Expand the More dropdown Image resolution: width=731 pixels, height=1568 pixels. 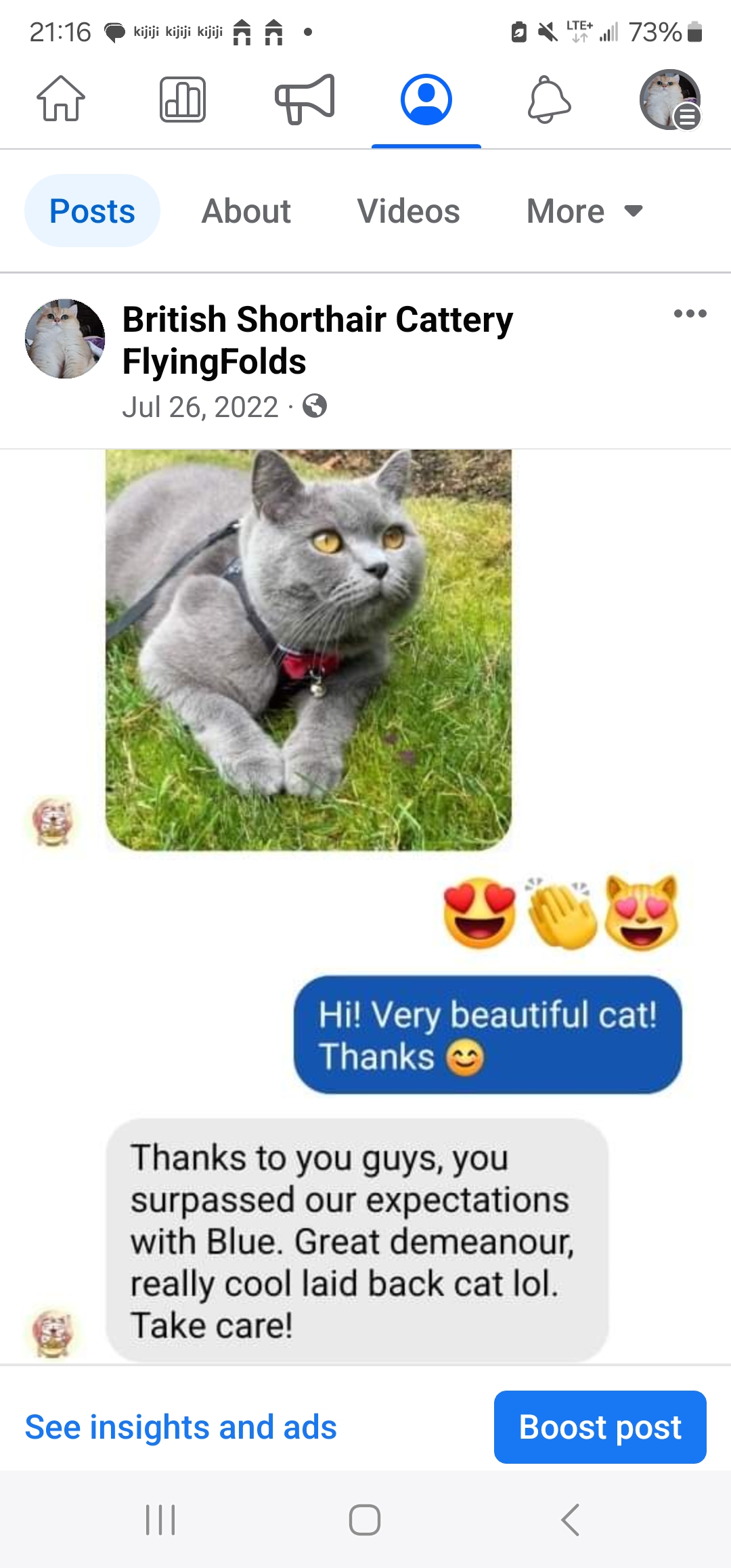click(x=584, y=211)
